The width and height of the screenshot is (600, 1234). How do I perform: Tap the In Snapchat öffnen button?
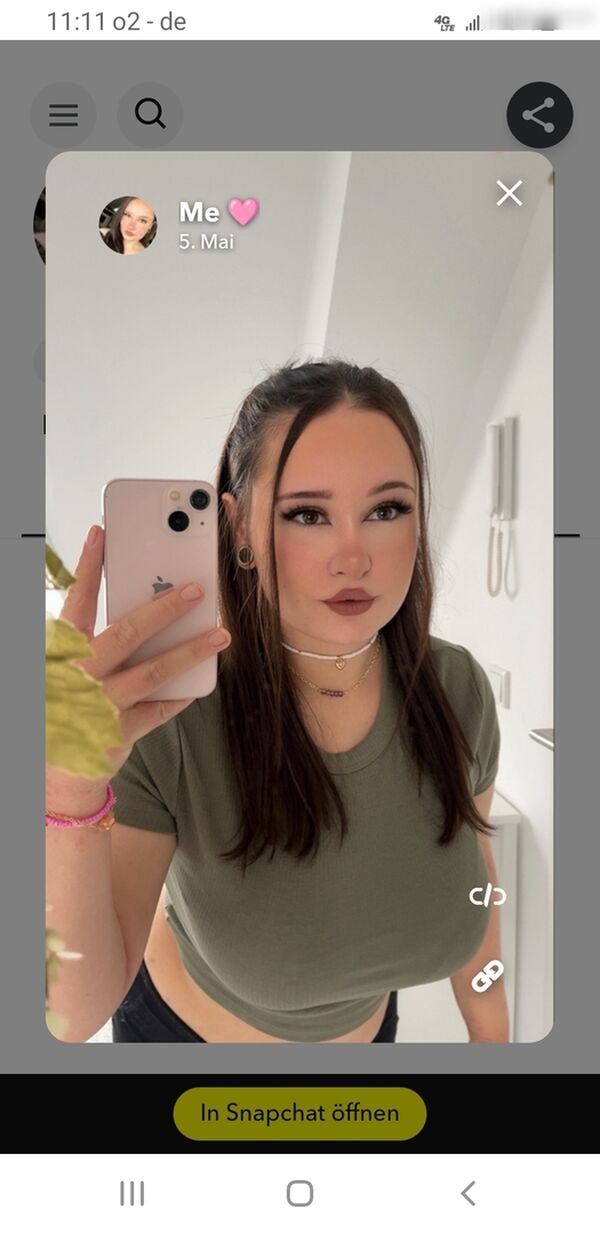(300, 1113)
